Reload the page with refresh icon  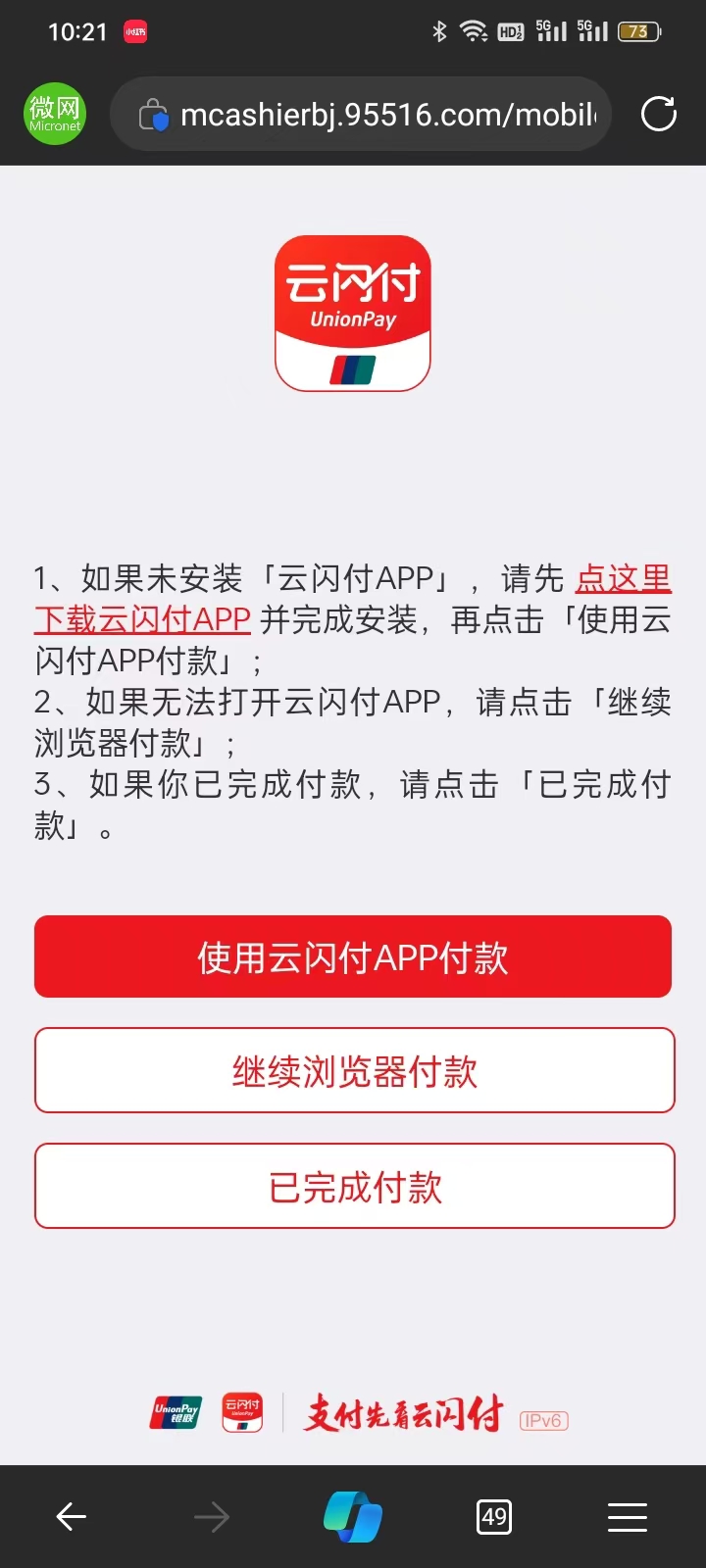click(x=658, y=114)
